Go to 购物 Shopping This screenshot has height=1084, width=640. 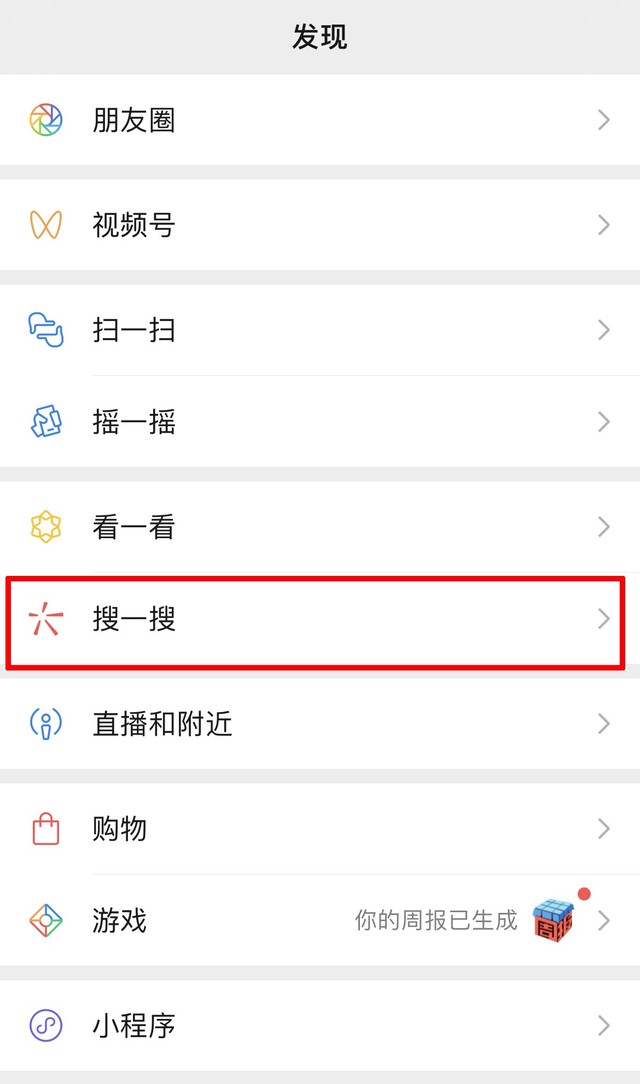[x=320, y=828]
